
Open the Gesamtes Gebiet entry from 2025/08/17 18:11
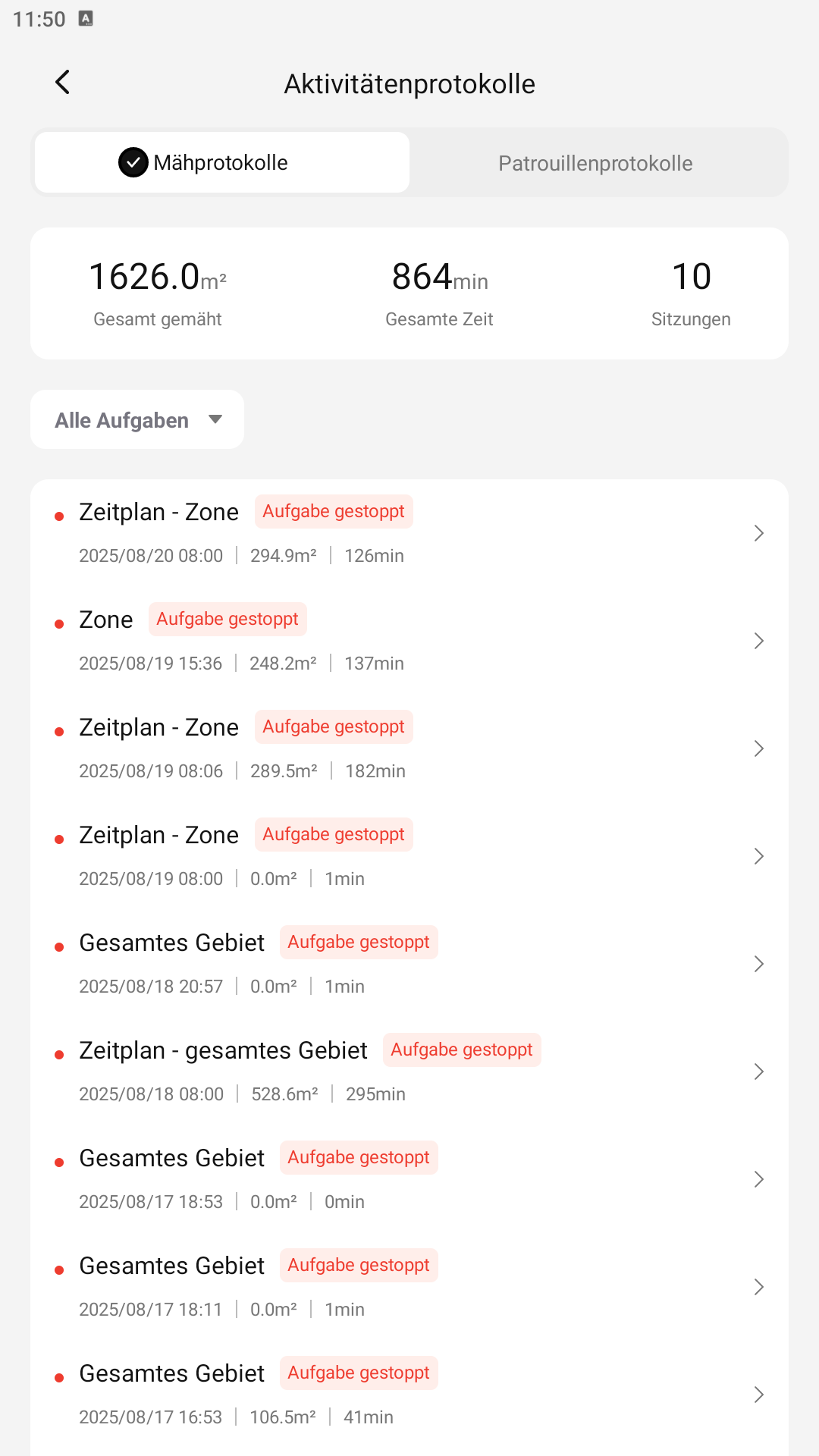pyautogui.click(x=409, y=1287)
